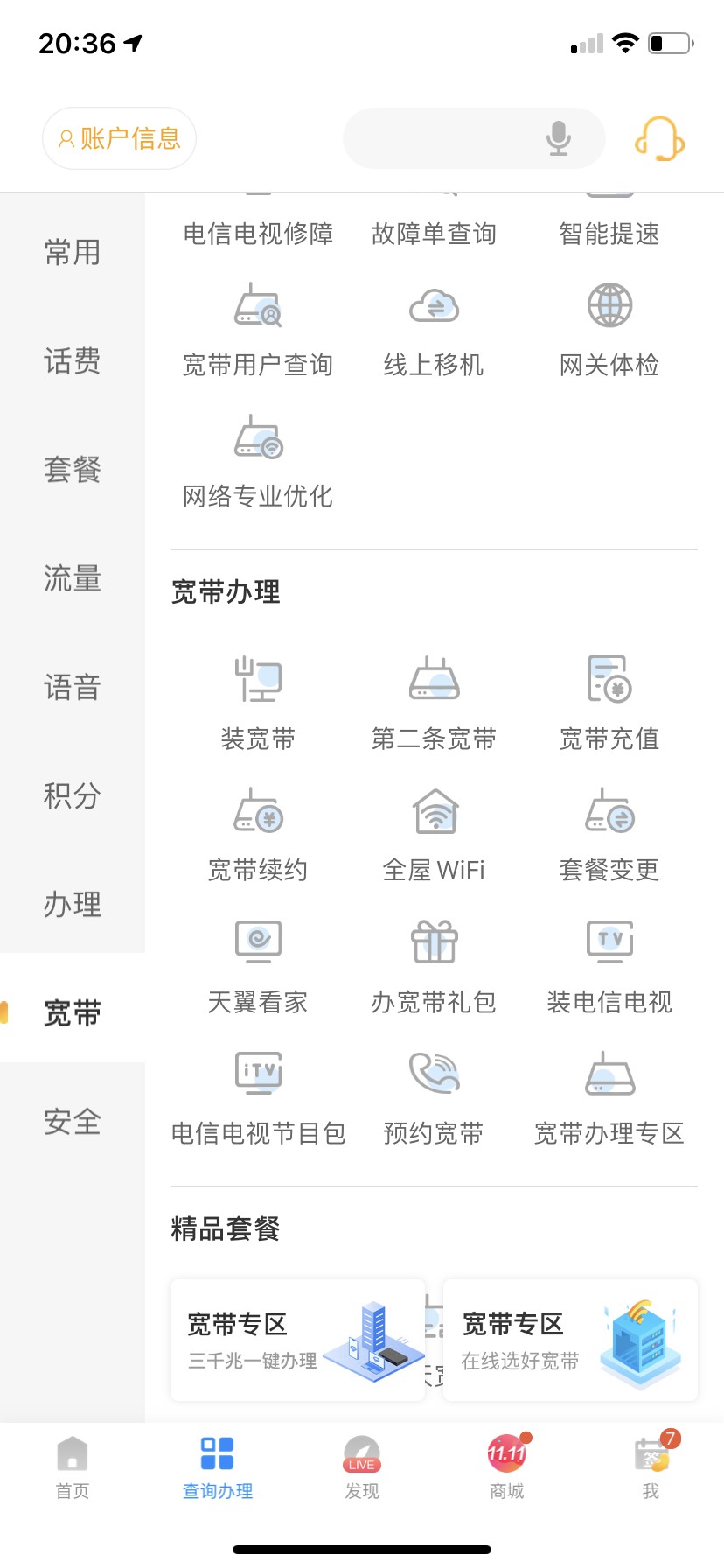Tap 预约宽带 booking
Screen dimensions: 724x1568
pyautogui.click(x=434, y=1097)
